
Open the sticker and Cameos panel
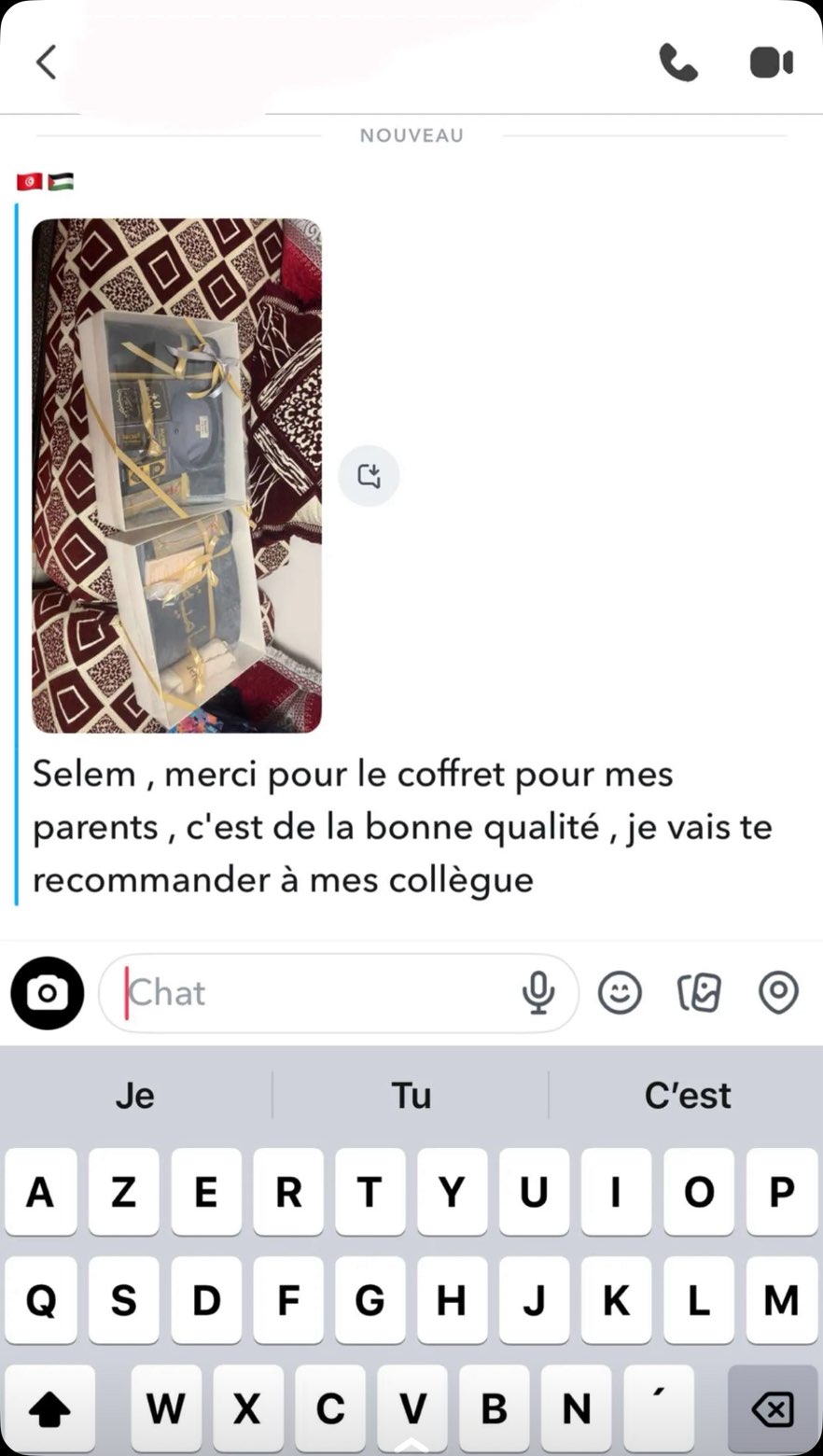click(699, 992)
